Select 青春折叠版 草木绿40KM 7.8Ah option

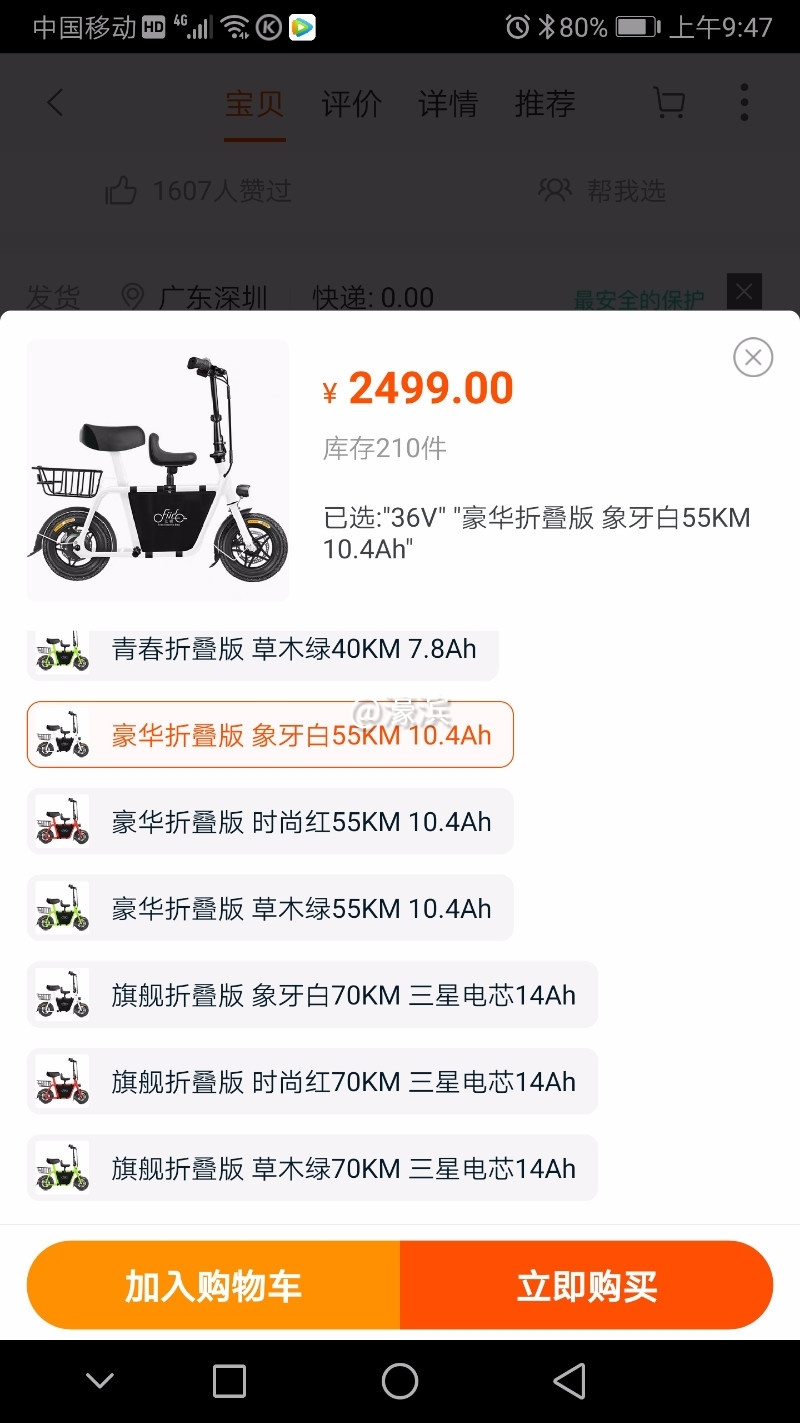click(262, 651)
